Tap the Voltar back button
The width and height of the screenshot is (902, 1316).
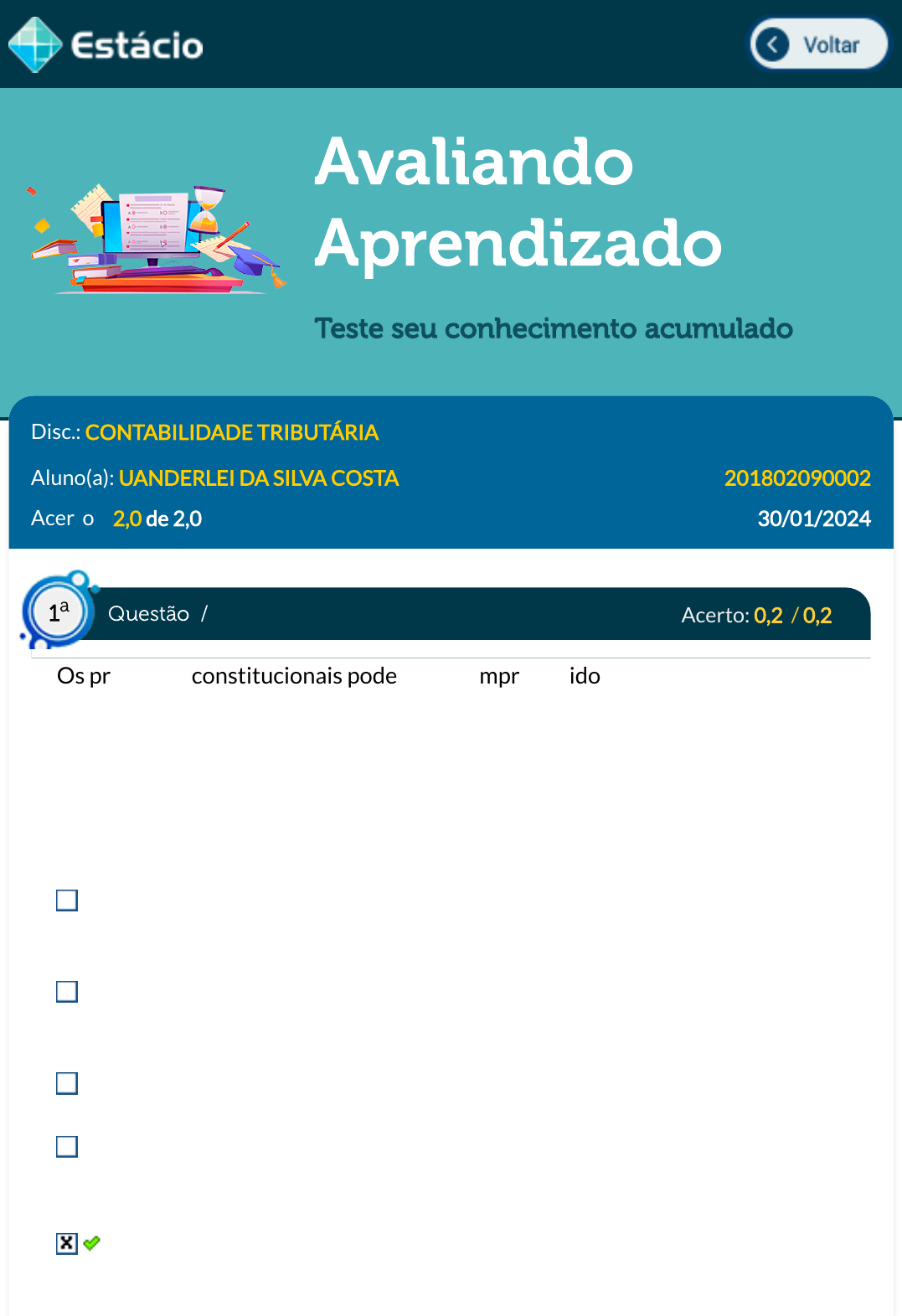pyautogui.click(x=817, y=44)
